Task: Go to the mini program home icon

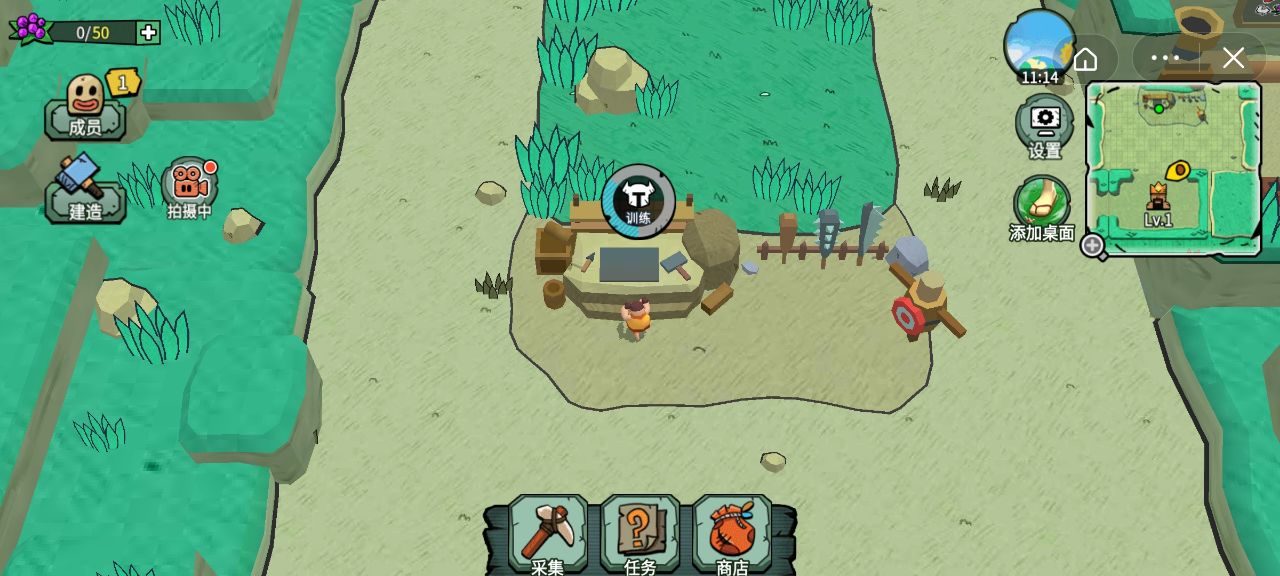Action: [1086, 59]
